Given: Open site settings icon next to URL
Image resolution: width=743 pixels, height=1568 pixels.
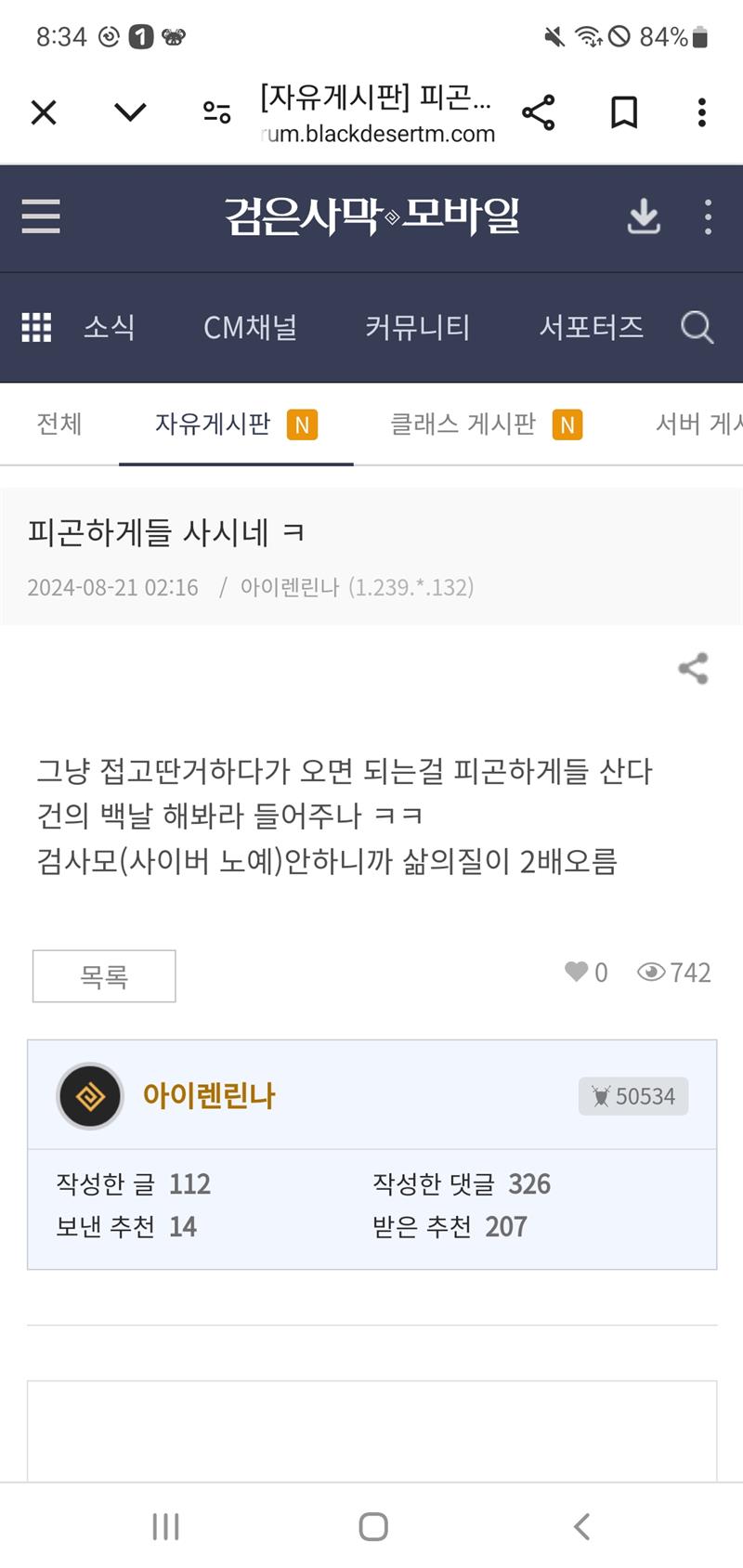Looking at the screenshot, I should [x=216, y=112].
